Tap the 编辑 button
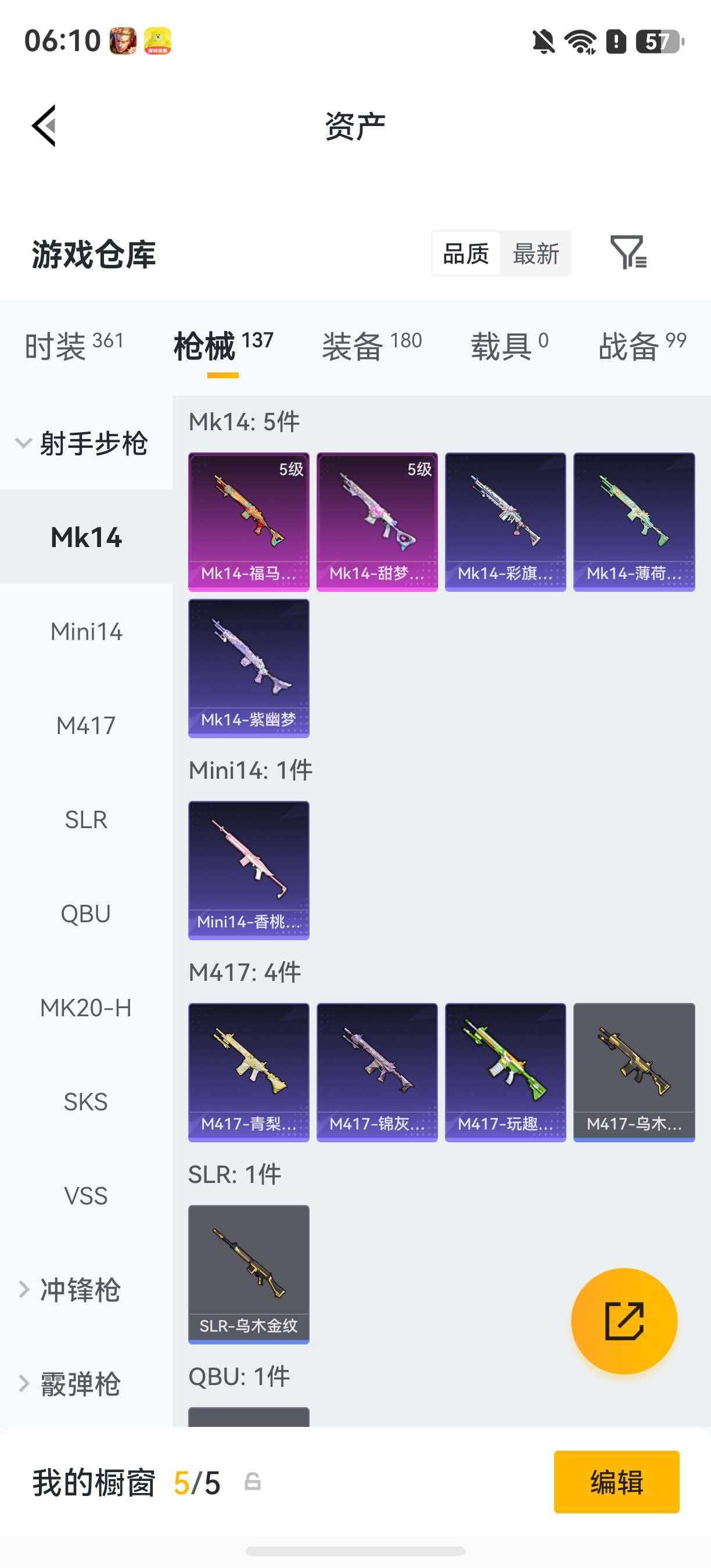711x1568 pixels. pyautogui.click(x=616, y=1481)
